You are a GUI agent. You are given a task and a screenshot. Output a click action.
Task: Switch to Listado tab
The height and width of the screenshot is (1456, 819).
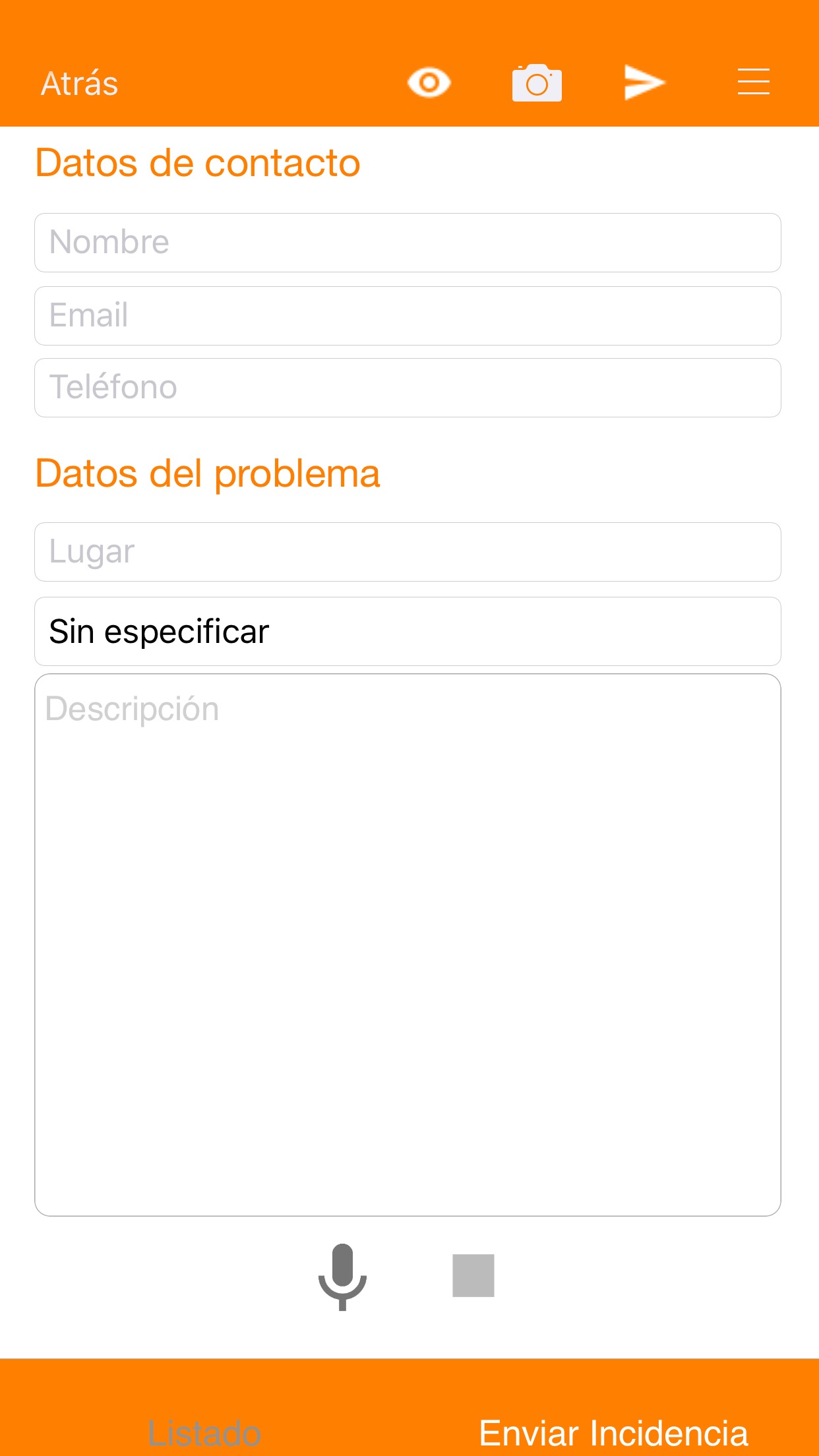(204, 1432)
